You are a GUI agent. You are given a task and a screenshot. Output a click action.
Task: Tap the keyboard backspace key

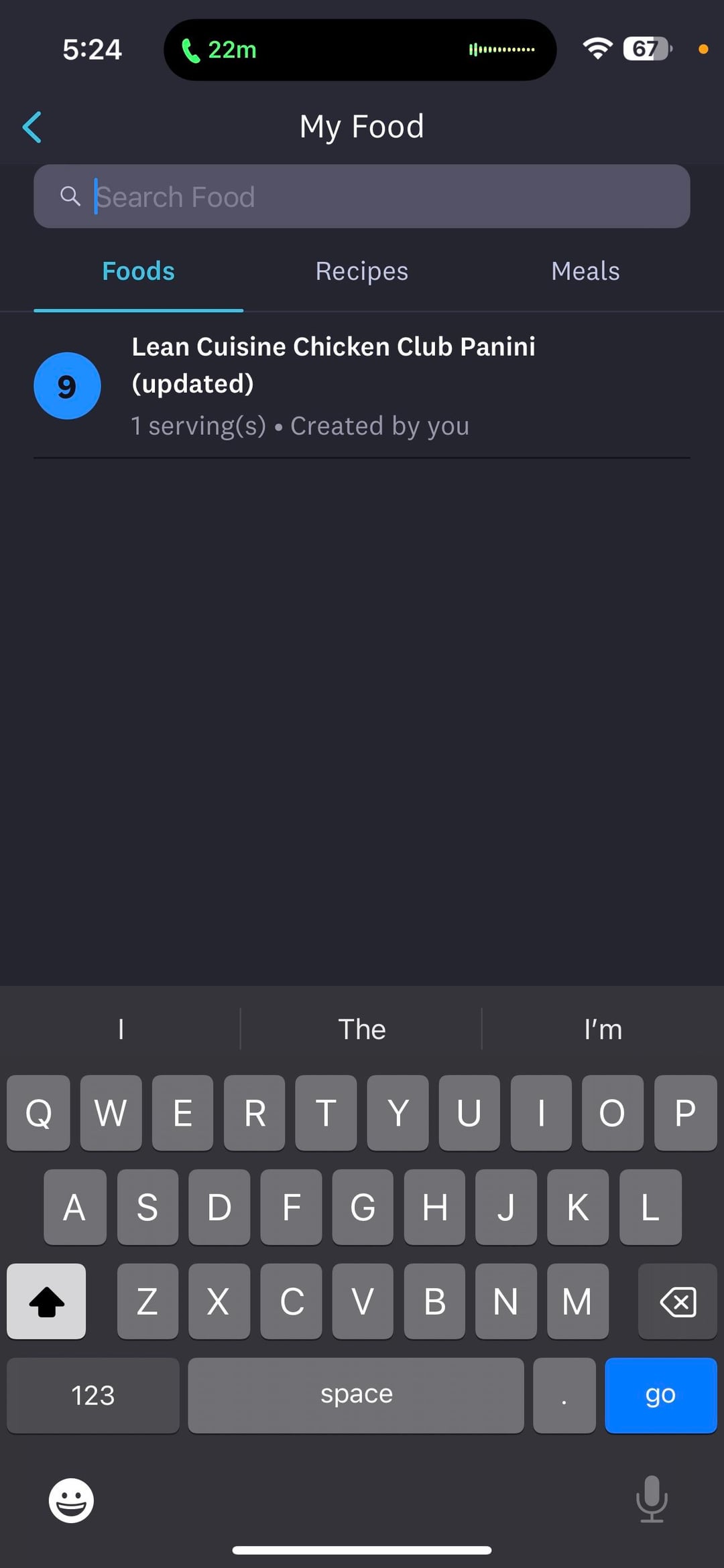[x=677, y=1301]
